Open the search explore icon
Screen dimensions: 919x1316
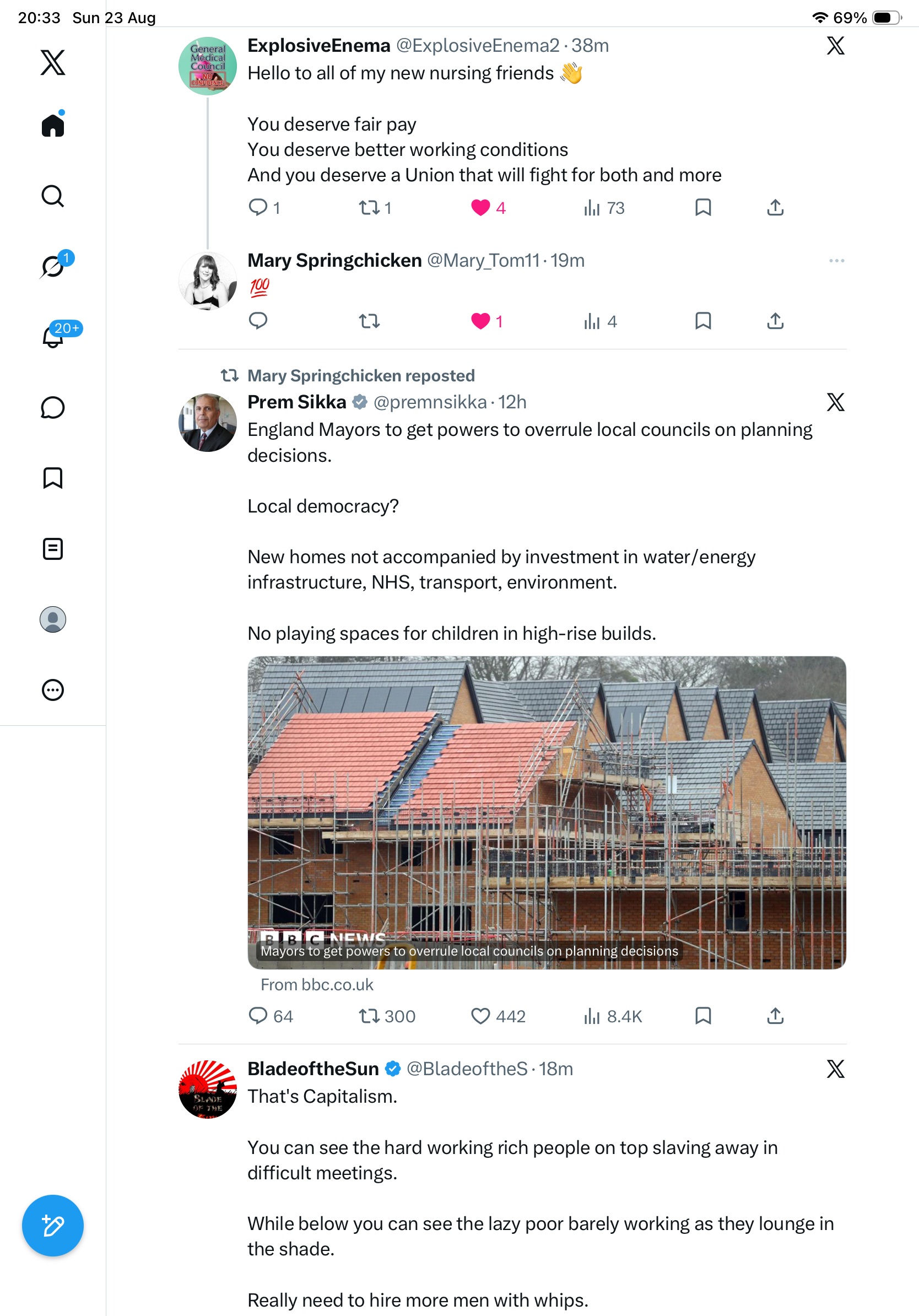[53, 196]
